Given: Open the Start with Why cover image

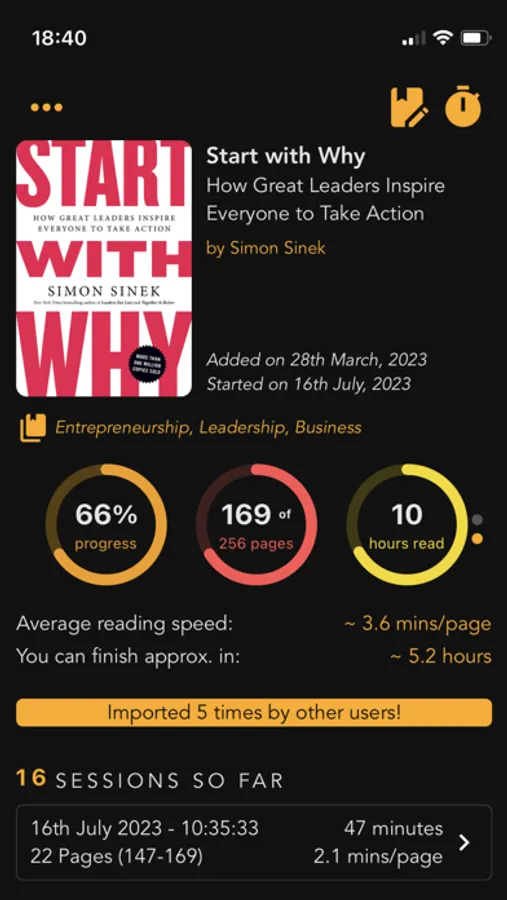Looking at the screenshot, I should coord(104,268).
